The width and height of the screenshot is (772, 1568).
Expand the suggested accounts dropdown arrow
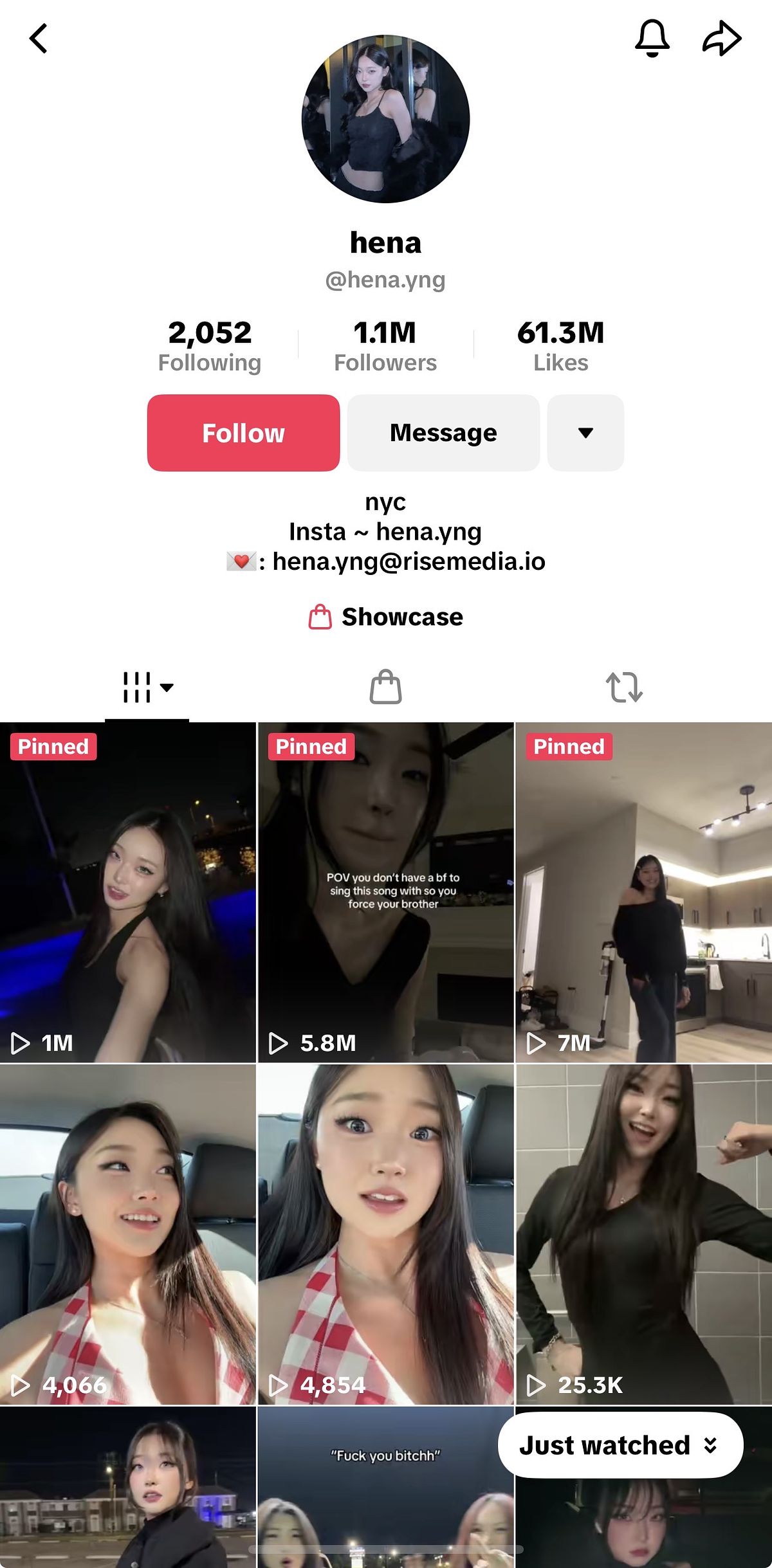coord(585,433)
